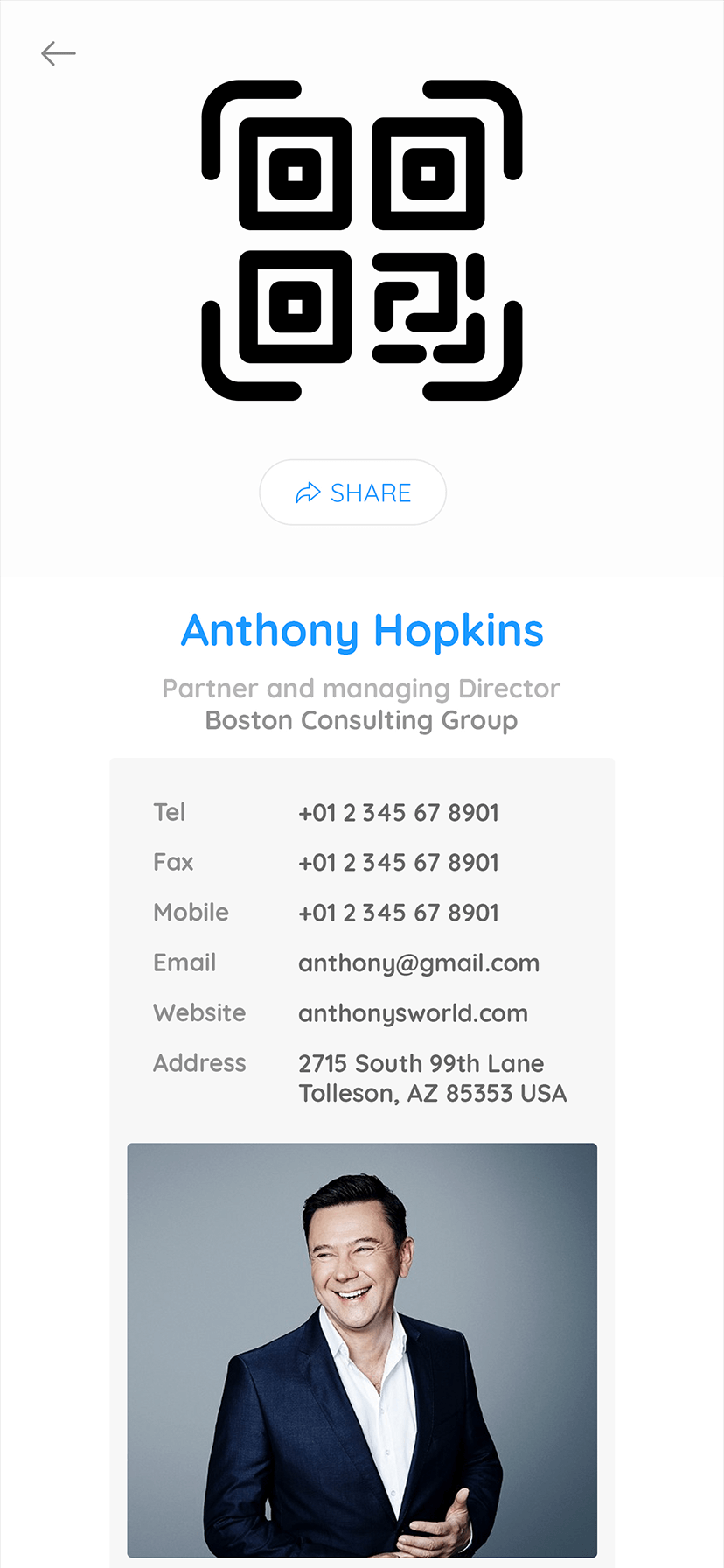Go back using the arrow icon

pos(59,53)
